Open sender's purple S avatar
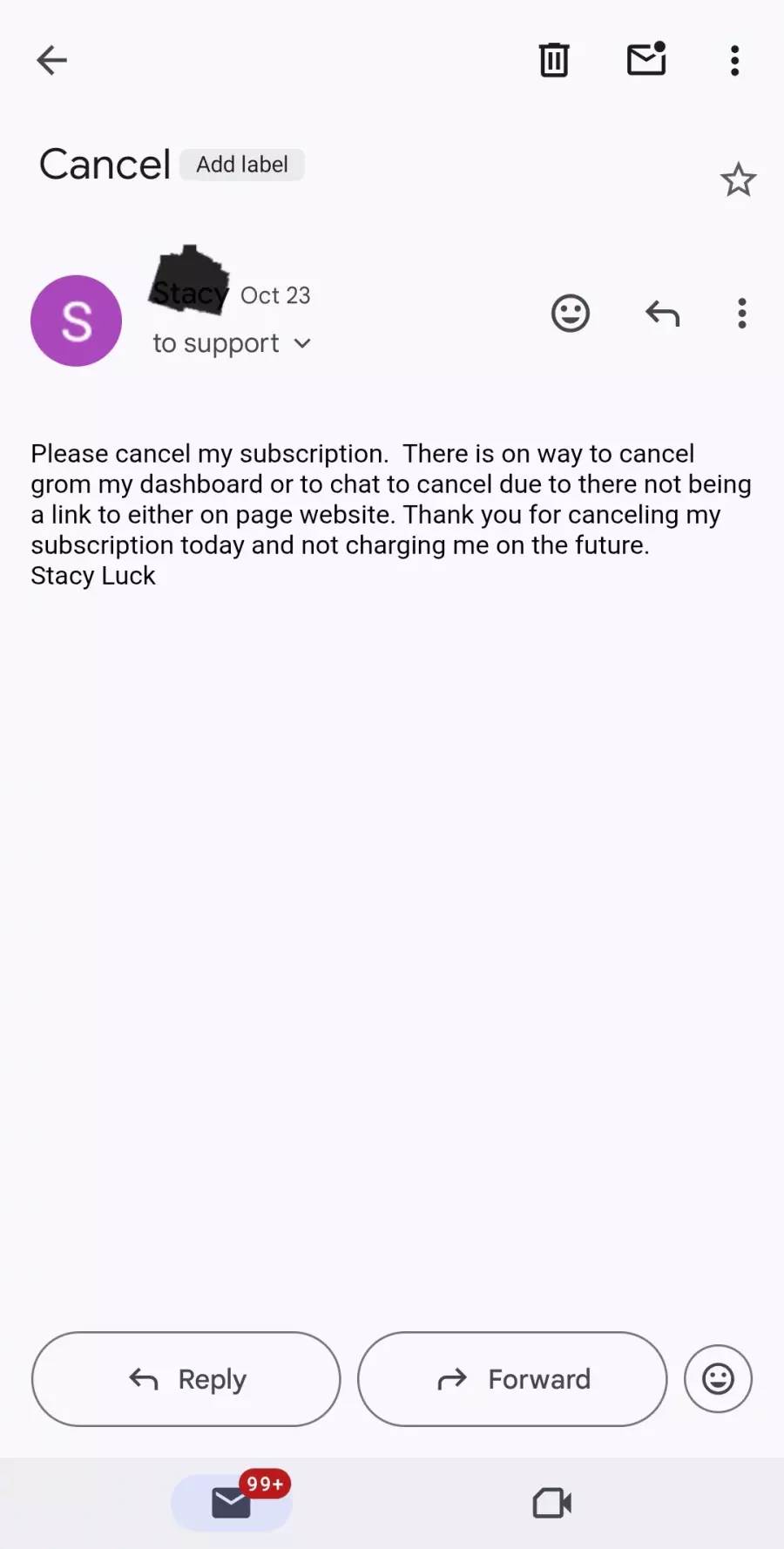 coord(77,321)
